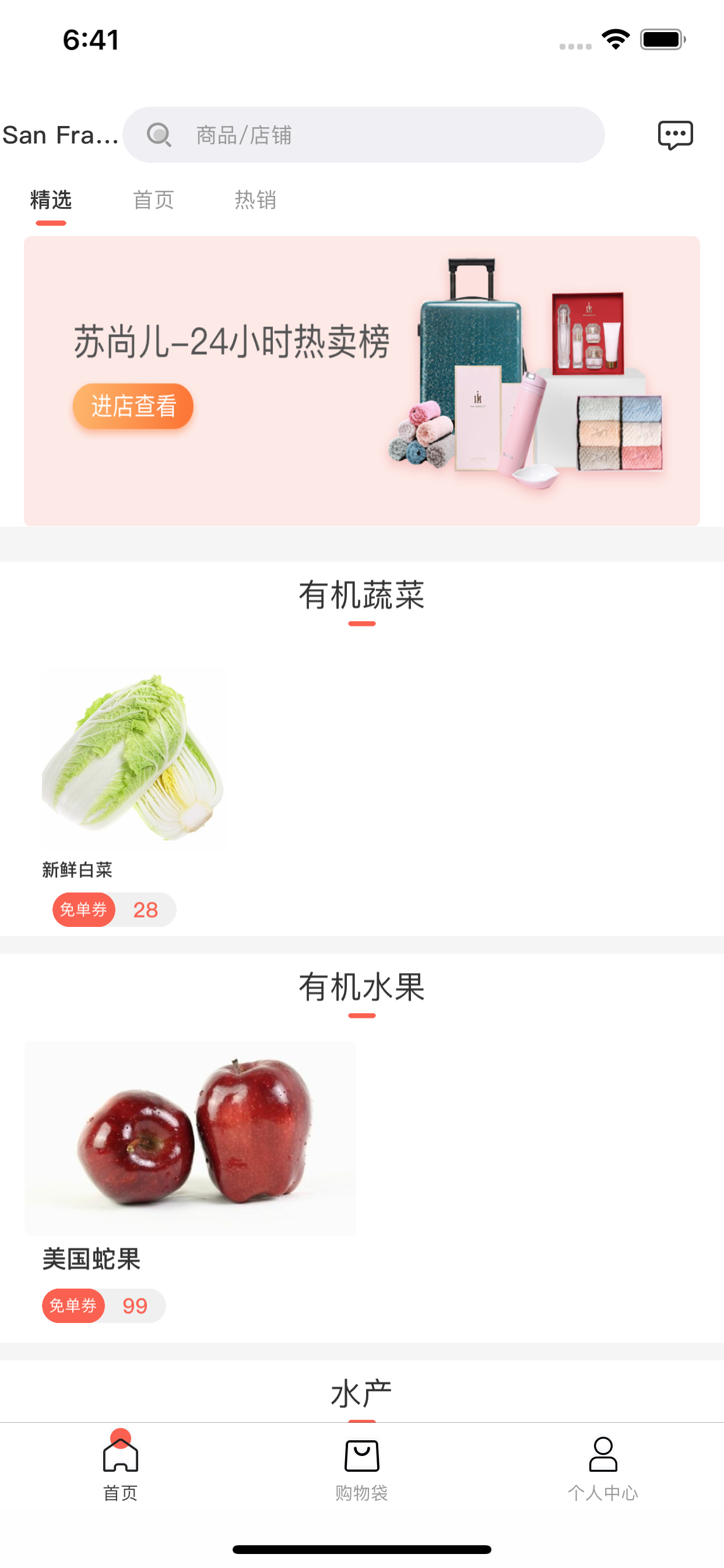Image resolution: width=724 pixels, height=1568 pixels.
Task: Switch to the 热销 top tab
Action: (x=255, y=199)
